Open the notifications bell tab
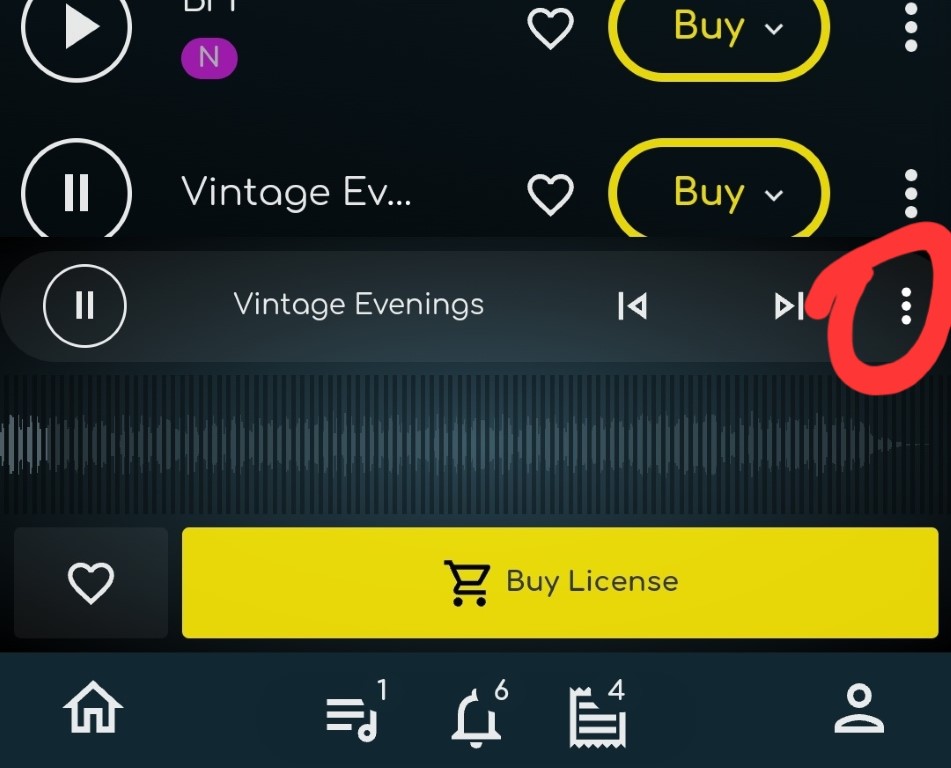Image resolution: width=951 pixels, height=768 pixels. tap(478, 714)
